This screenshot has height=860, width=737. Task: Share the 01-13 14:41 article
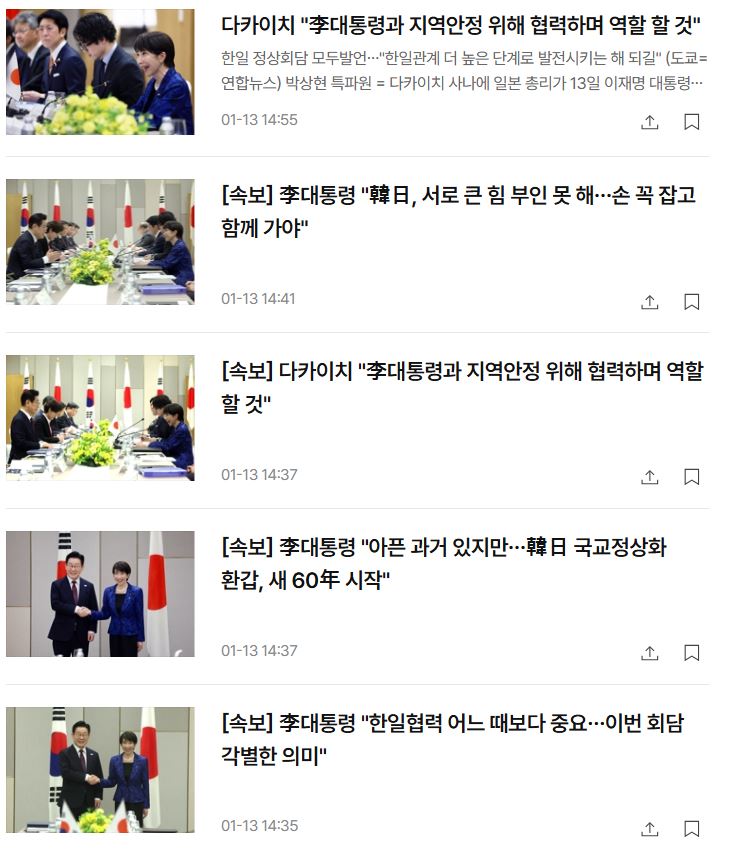point(650,301)
